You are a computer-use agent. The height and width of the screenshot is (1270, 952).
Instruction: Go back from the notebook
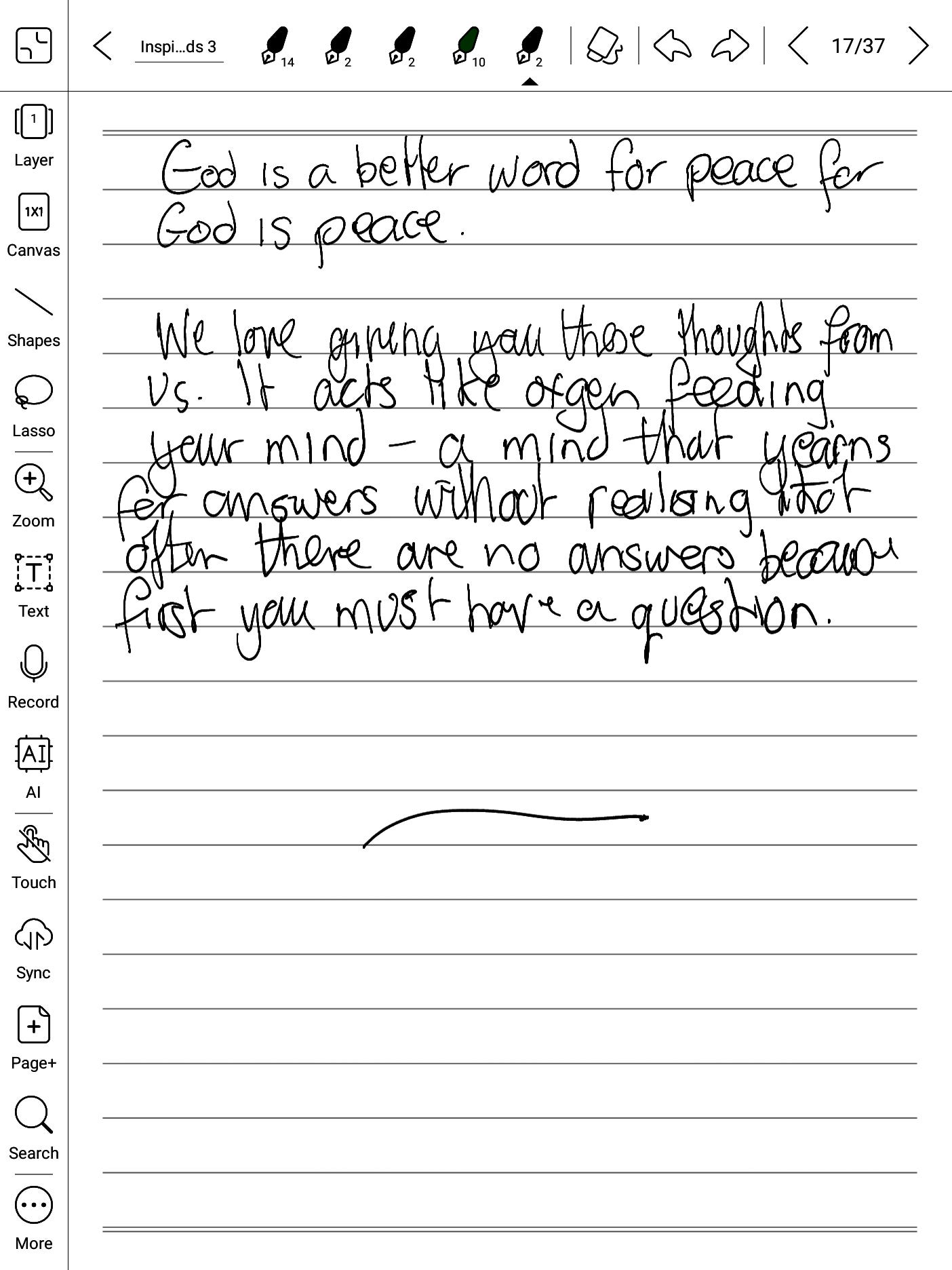(x=102, y=46)
